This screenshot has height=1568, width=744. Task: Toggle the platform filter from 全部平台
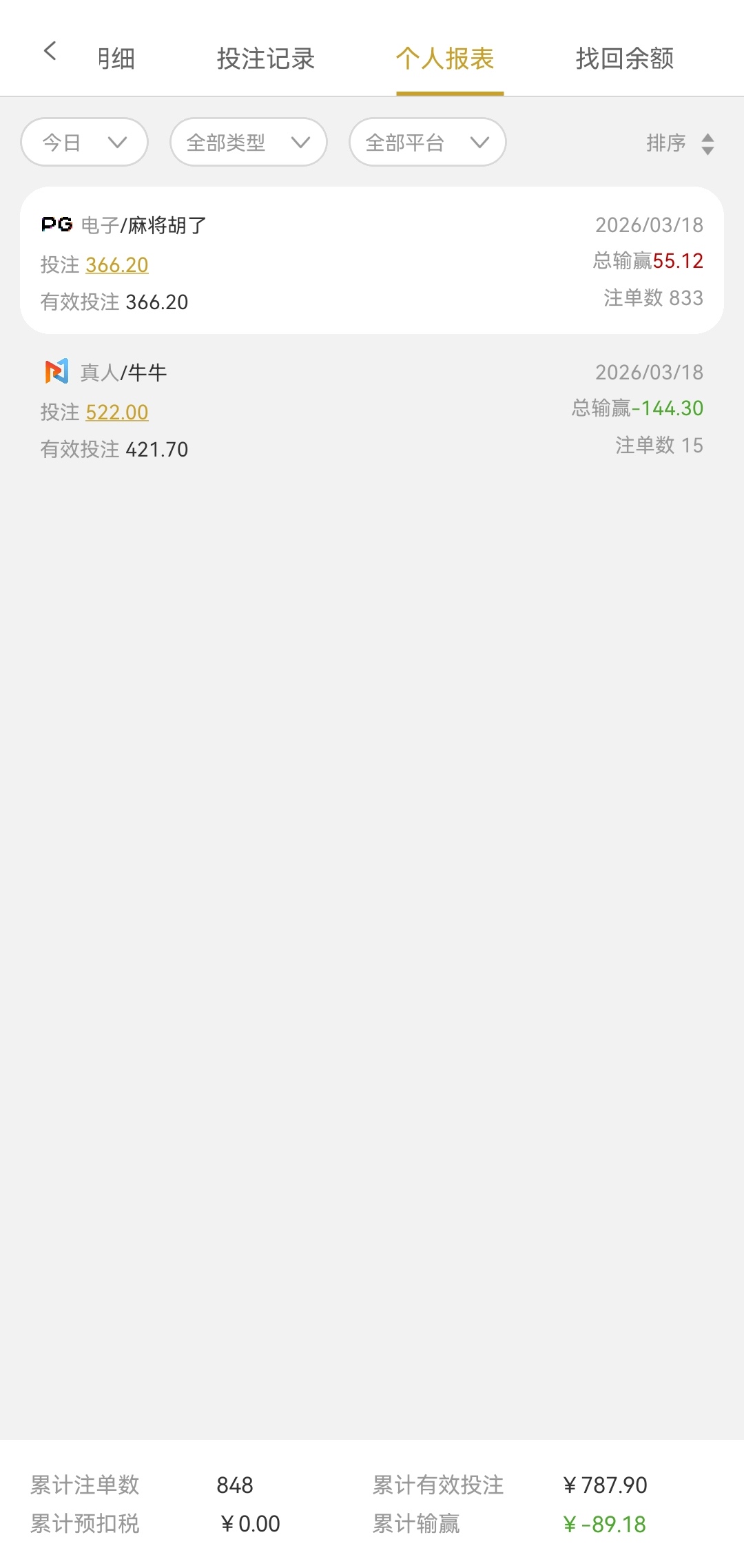point(427,143)
